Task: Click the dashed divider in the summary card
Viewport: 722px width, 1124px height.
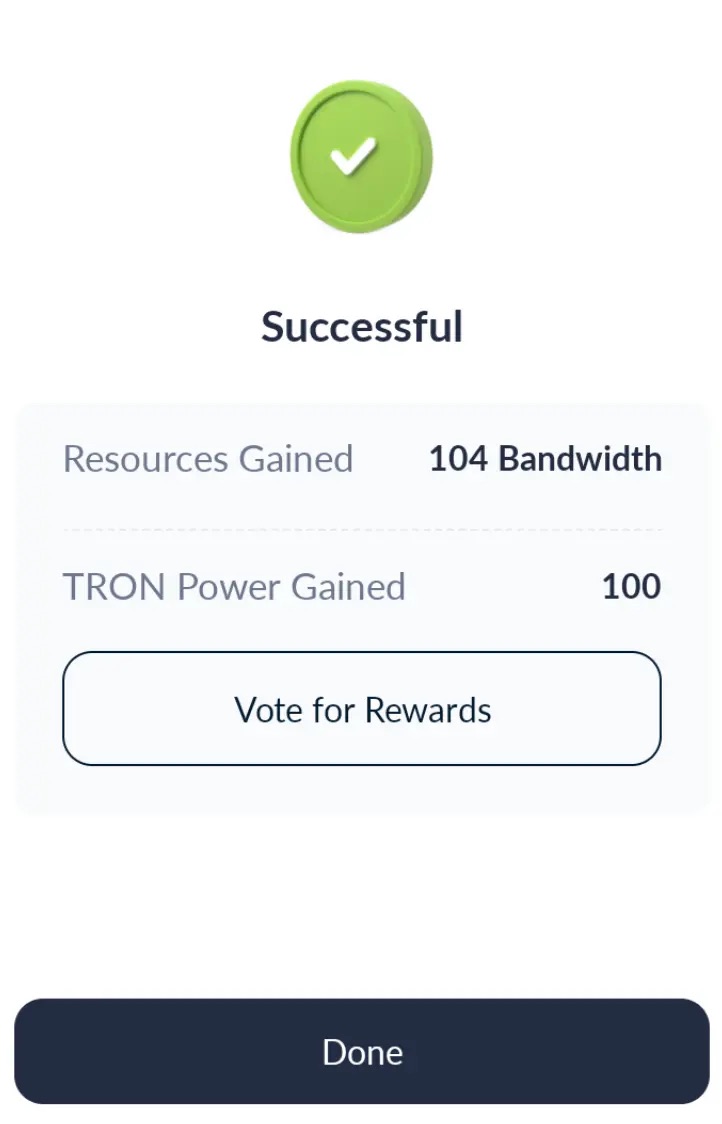Action: (361, 522)
